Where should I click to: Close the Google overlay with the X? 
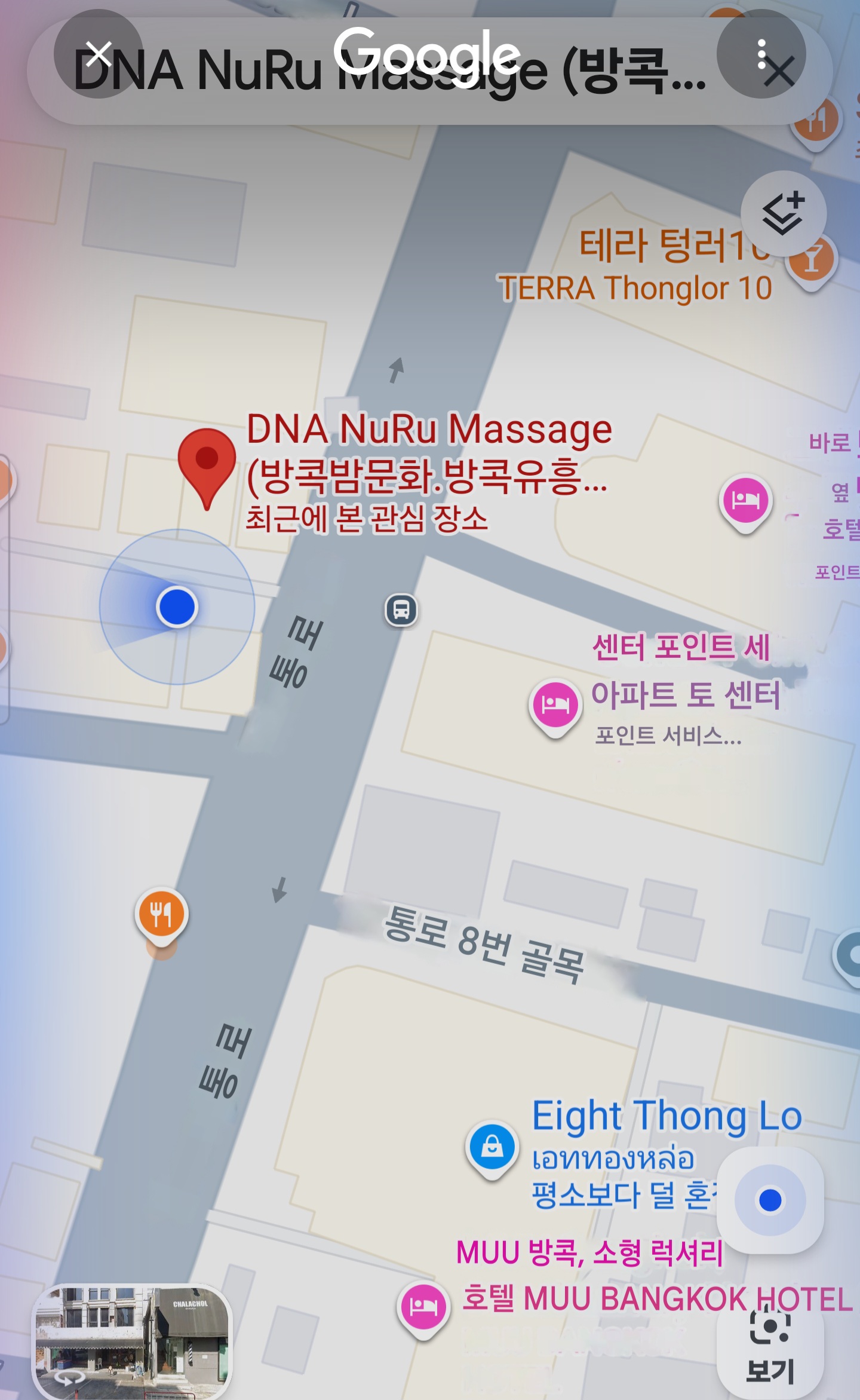coord(99,54)
